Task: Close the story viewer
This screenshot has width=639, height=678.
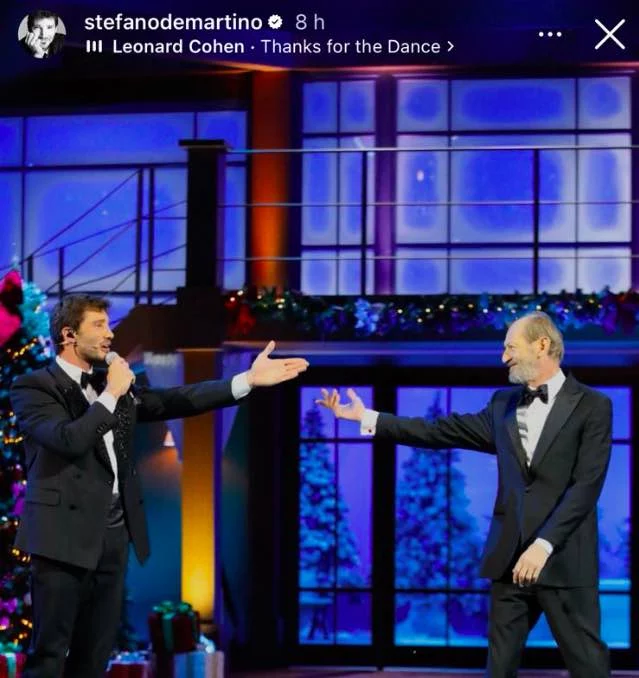Action: coord(609,34)
